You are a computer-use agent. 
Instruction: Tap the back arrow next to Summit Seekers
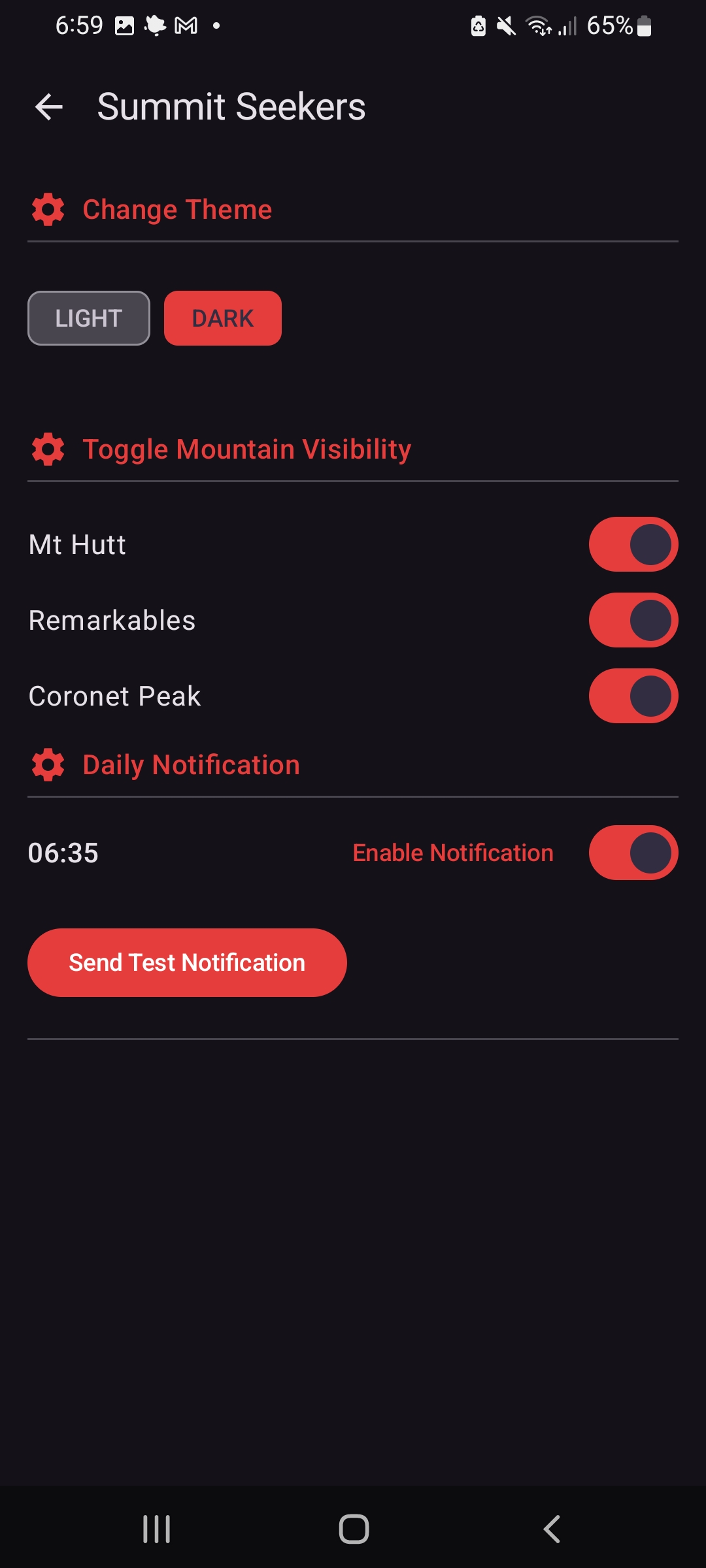(48, 106)
